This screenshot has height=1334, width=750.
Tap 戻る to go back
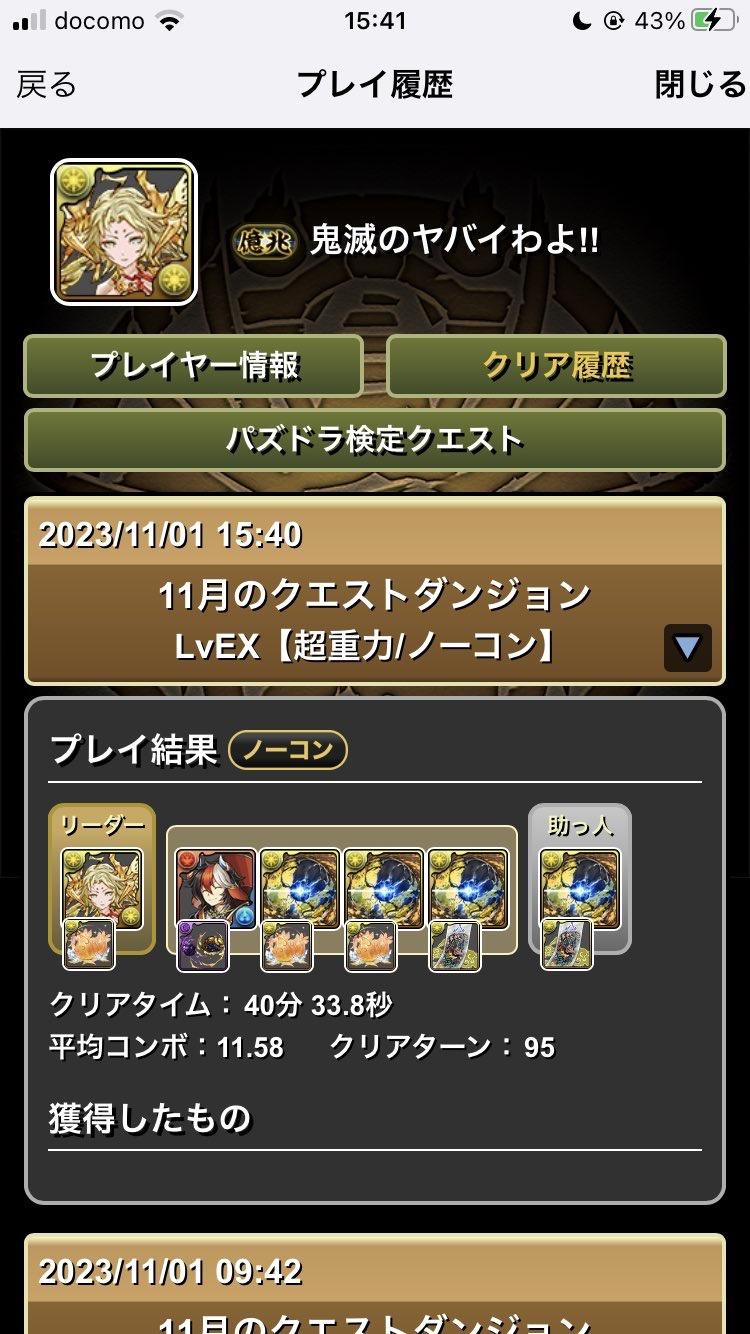coord(46,86)
